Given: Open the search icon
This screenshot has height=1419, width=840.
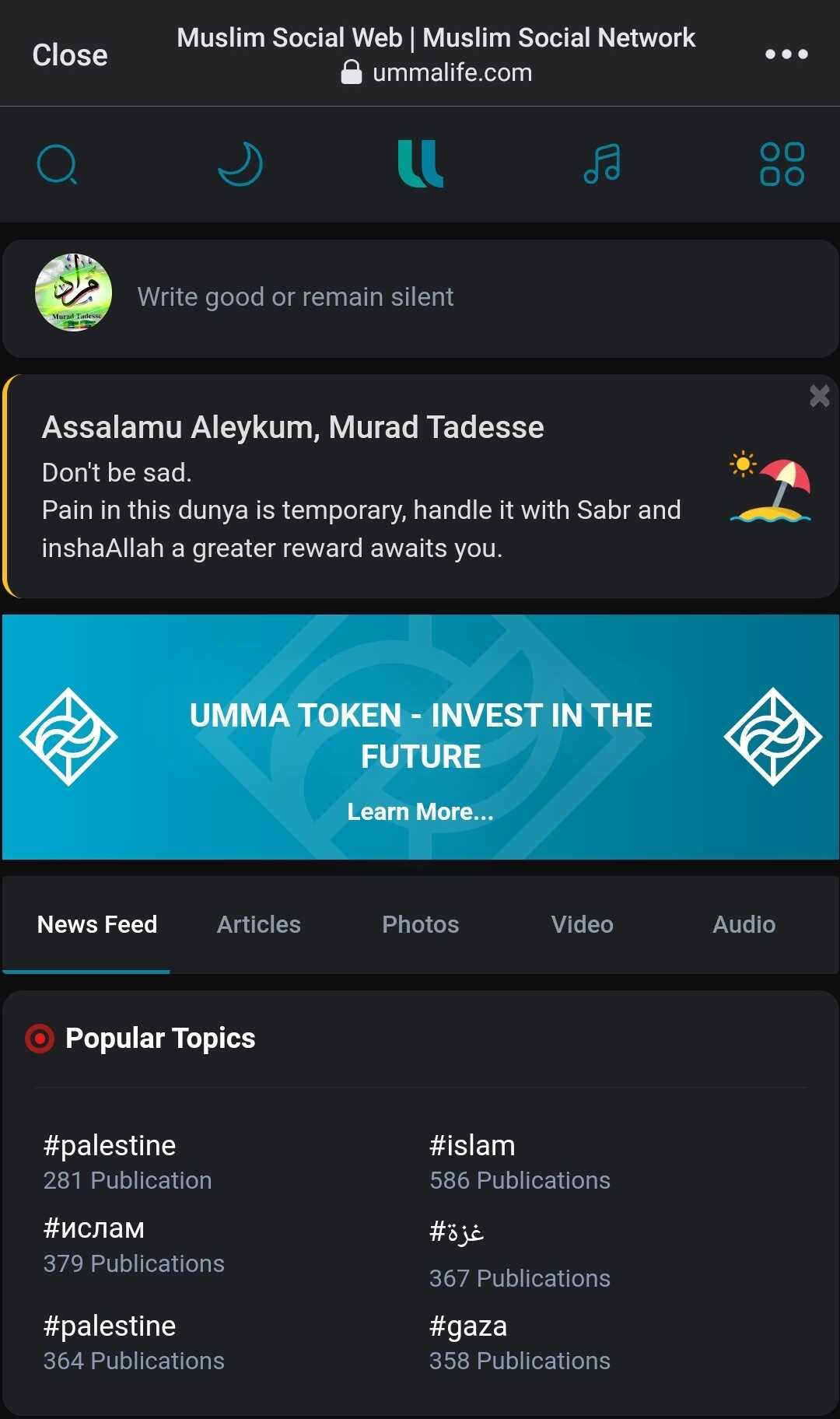Looking at the screenshot, I should click(58, 164).
